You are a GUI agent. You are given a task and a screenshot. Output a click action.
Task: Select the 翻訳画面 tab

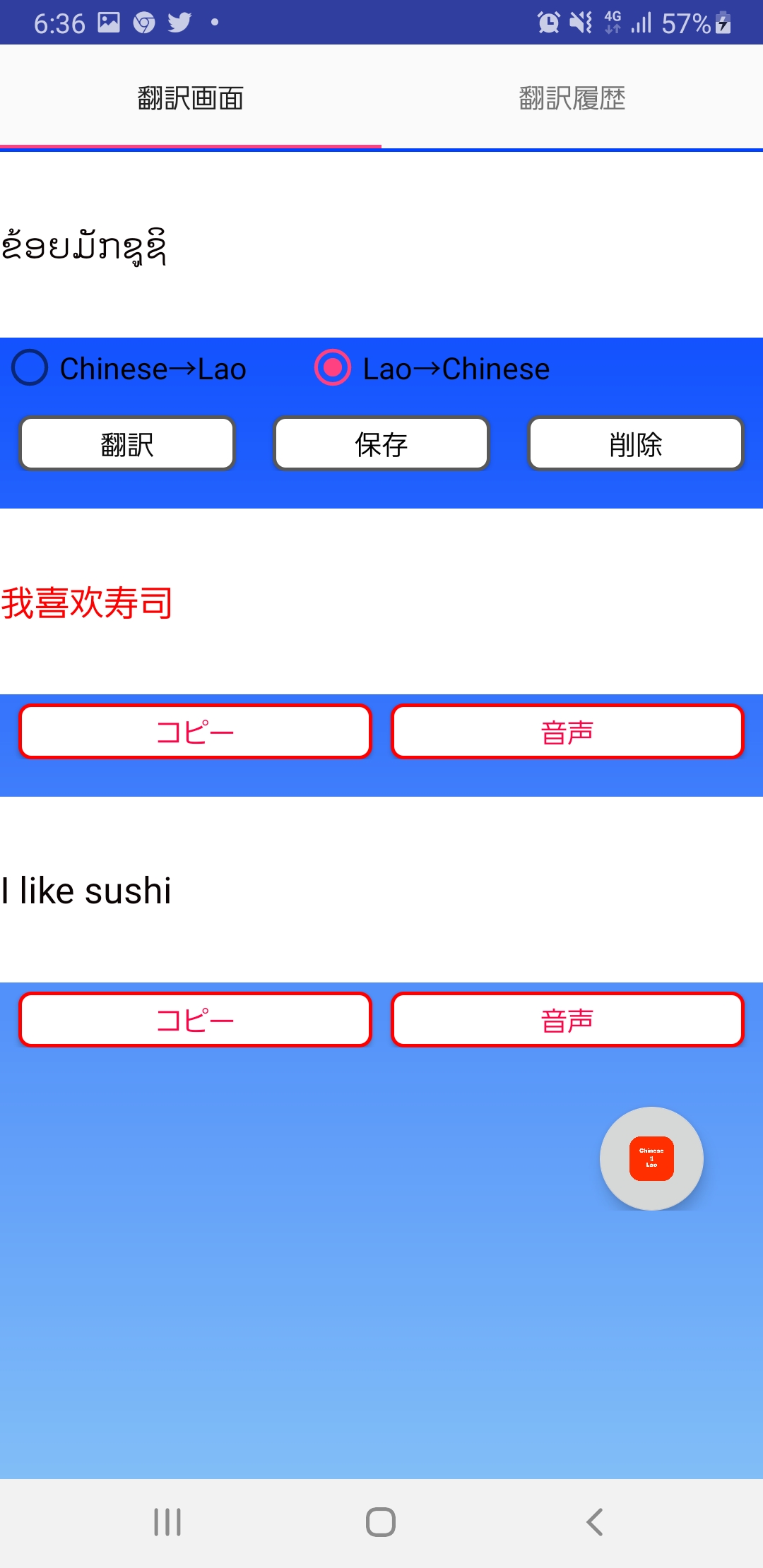[191, 97]
